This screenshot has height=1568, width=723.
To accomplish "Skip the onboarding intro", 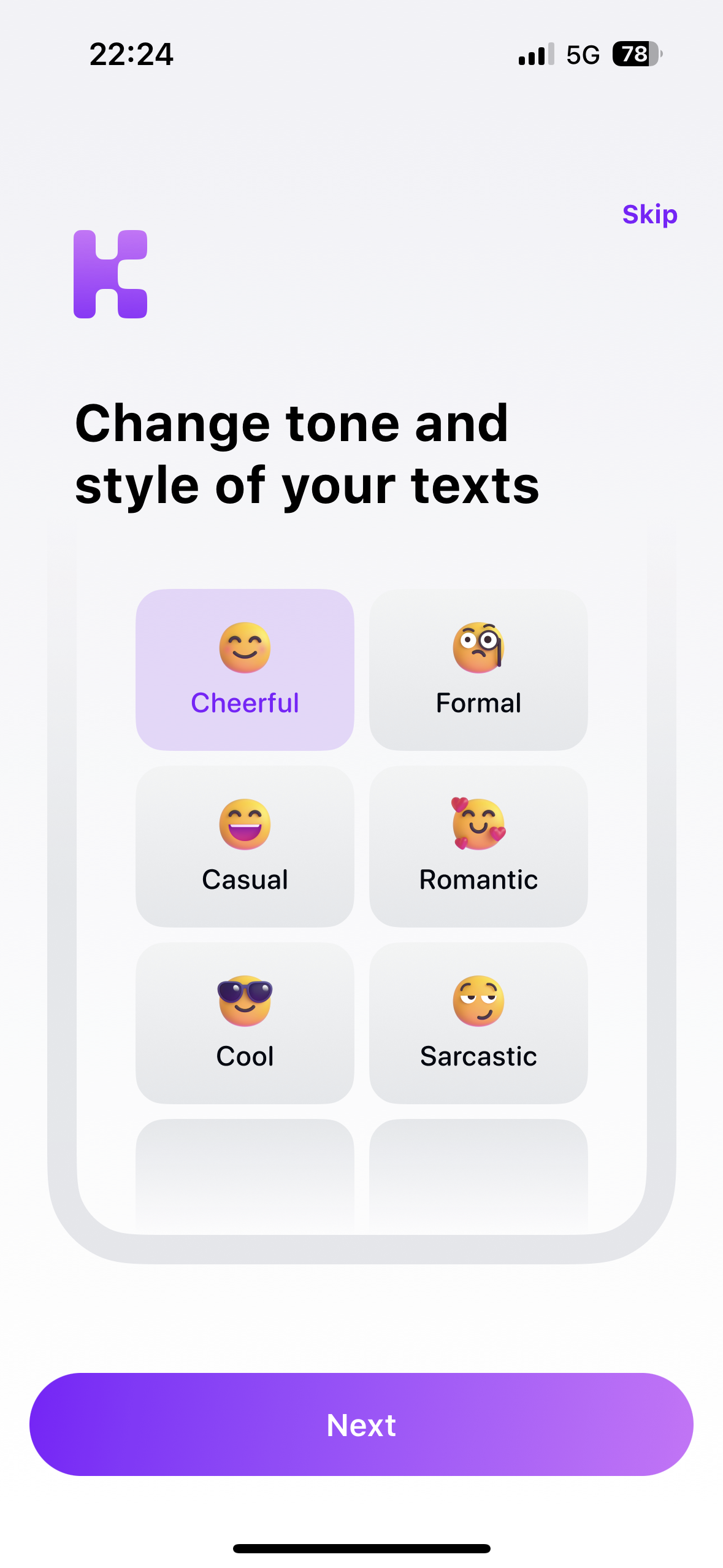I will 649,214.
